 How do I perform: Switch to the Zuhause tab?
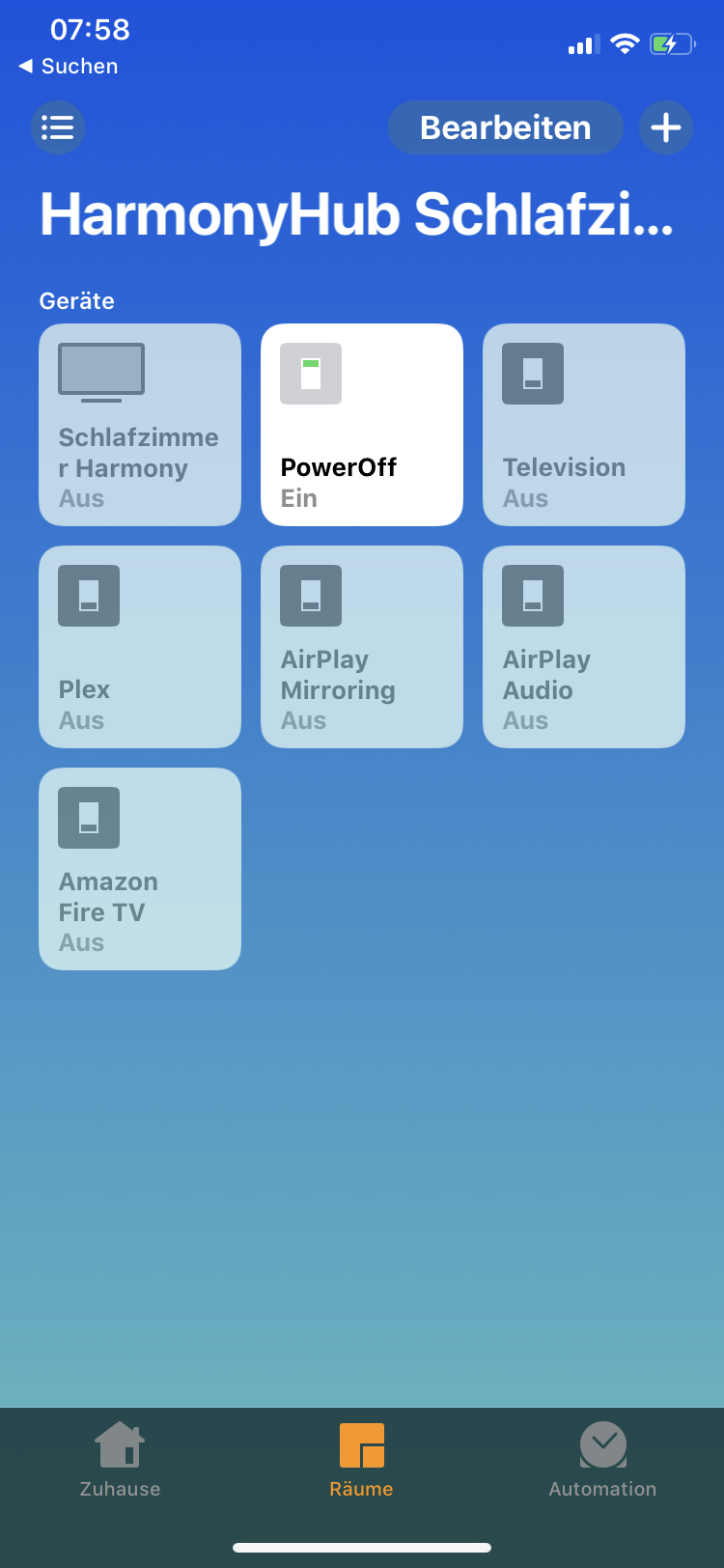(120, 1460)
